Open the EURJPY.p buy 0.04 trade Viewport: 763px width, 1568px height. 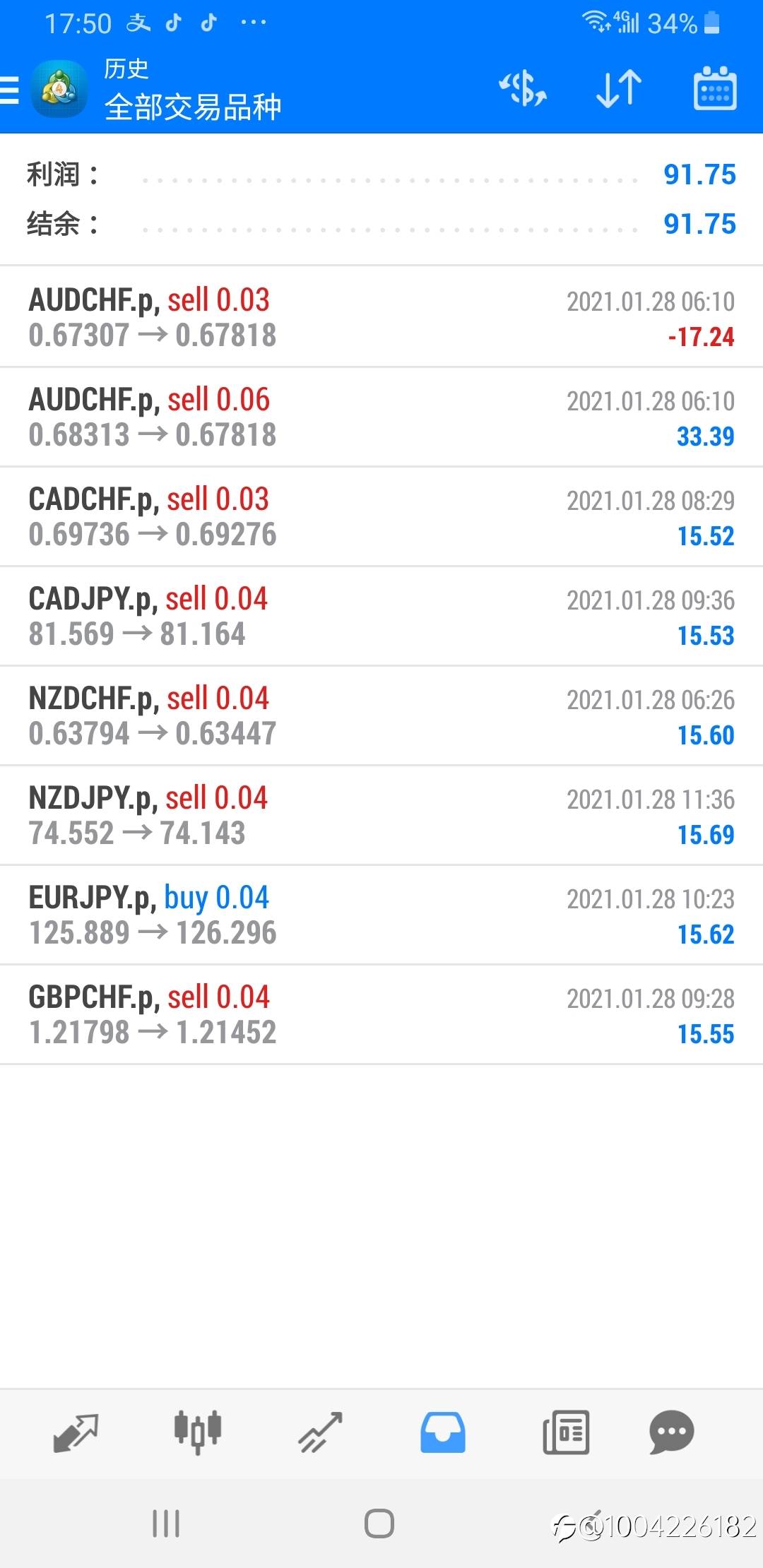point(381,915)
